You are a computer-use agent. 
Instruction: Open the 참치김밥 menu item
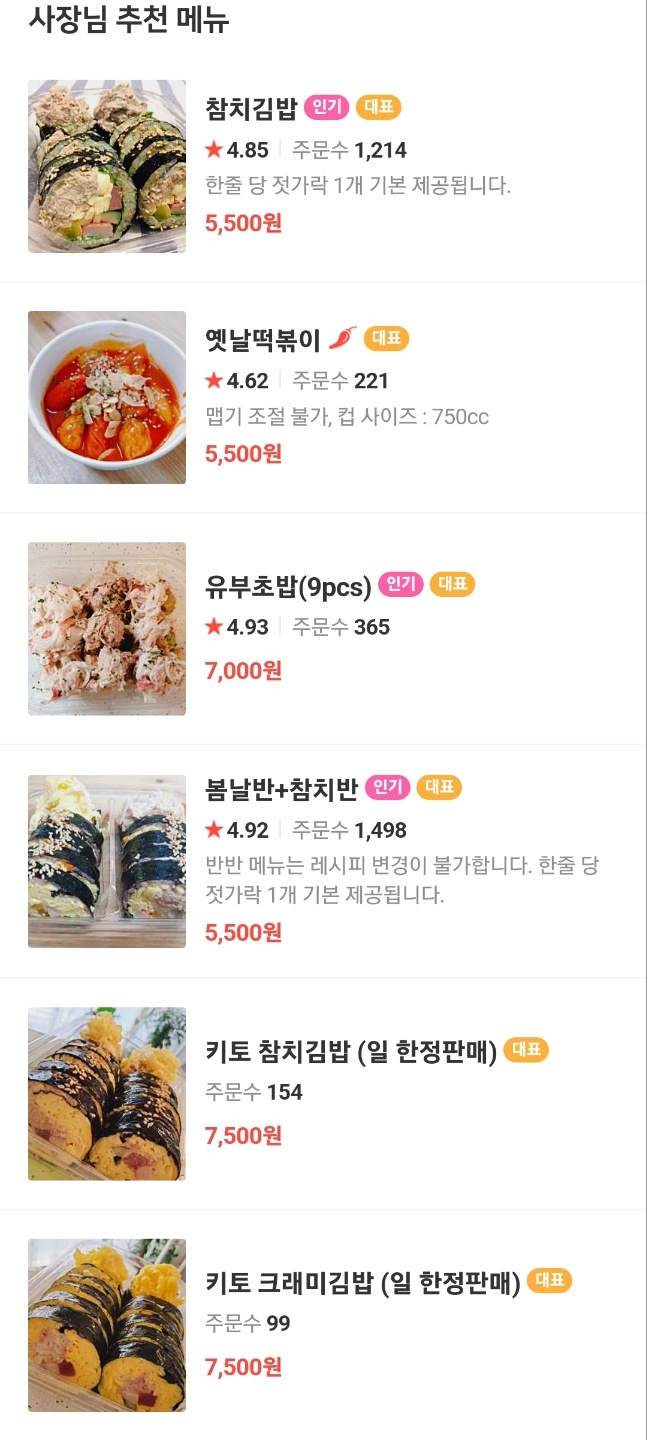tap(251, 108)
